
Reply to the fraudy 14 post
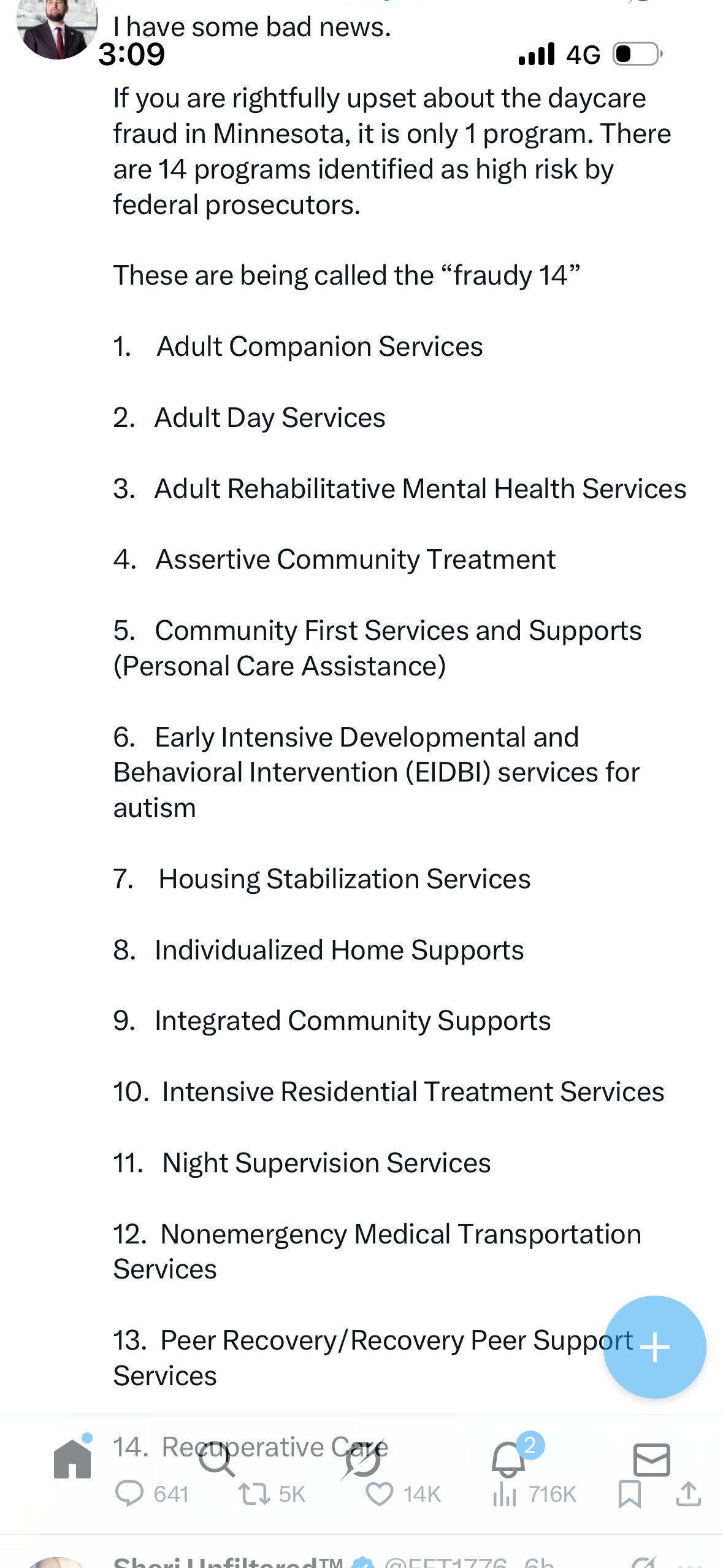(x=129, y=1493)
